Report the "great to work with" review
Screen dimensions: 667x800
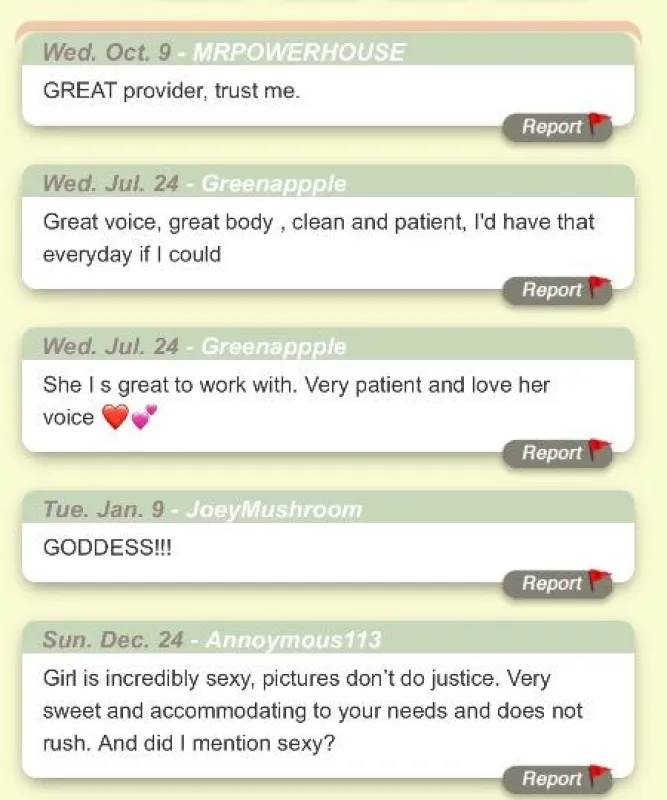(556, 453)
